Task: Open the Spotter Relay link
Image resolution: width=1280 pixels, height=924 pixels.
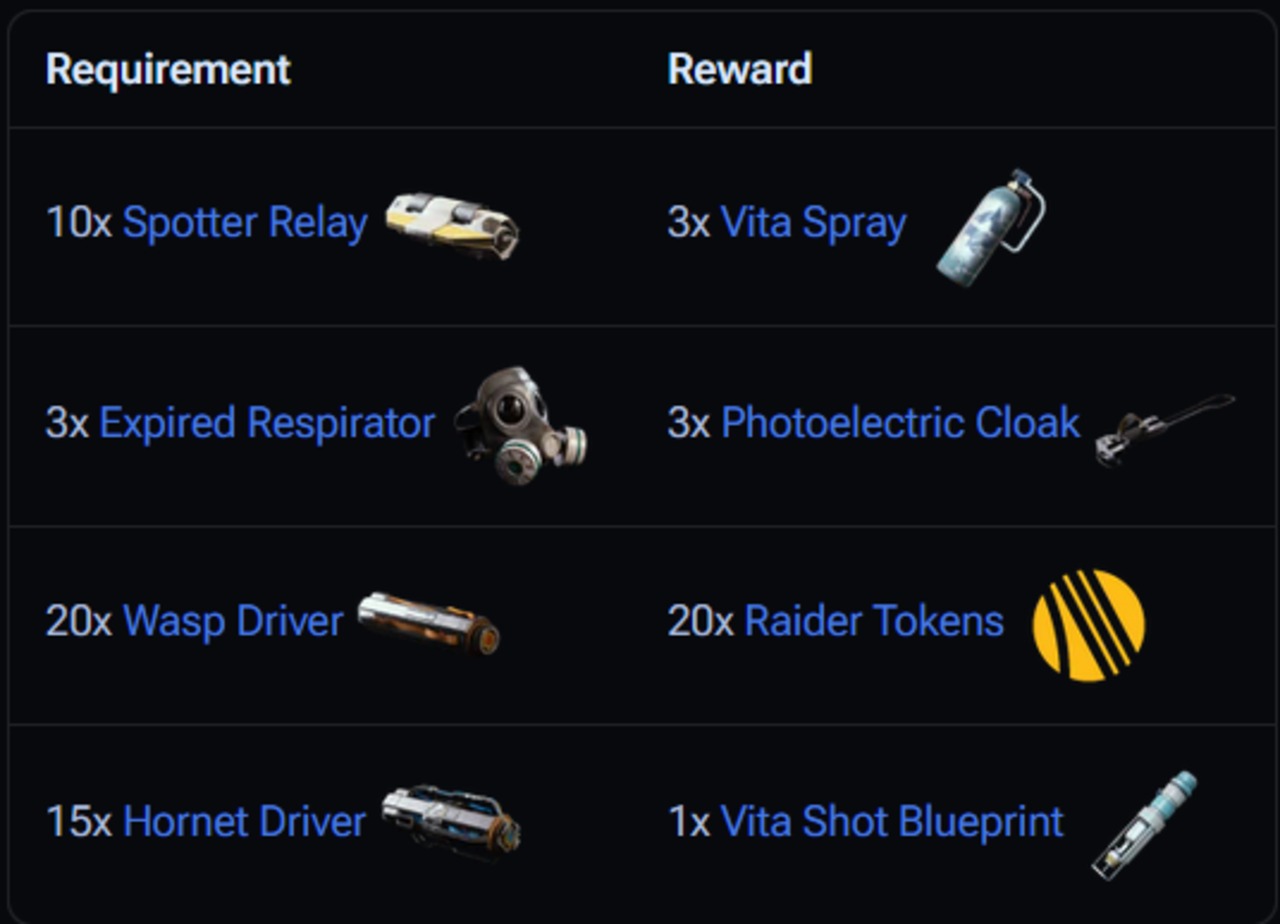Action: coord(244,222)
